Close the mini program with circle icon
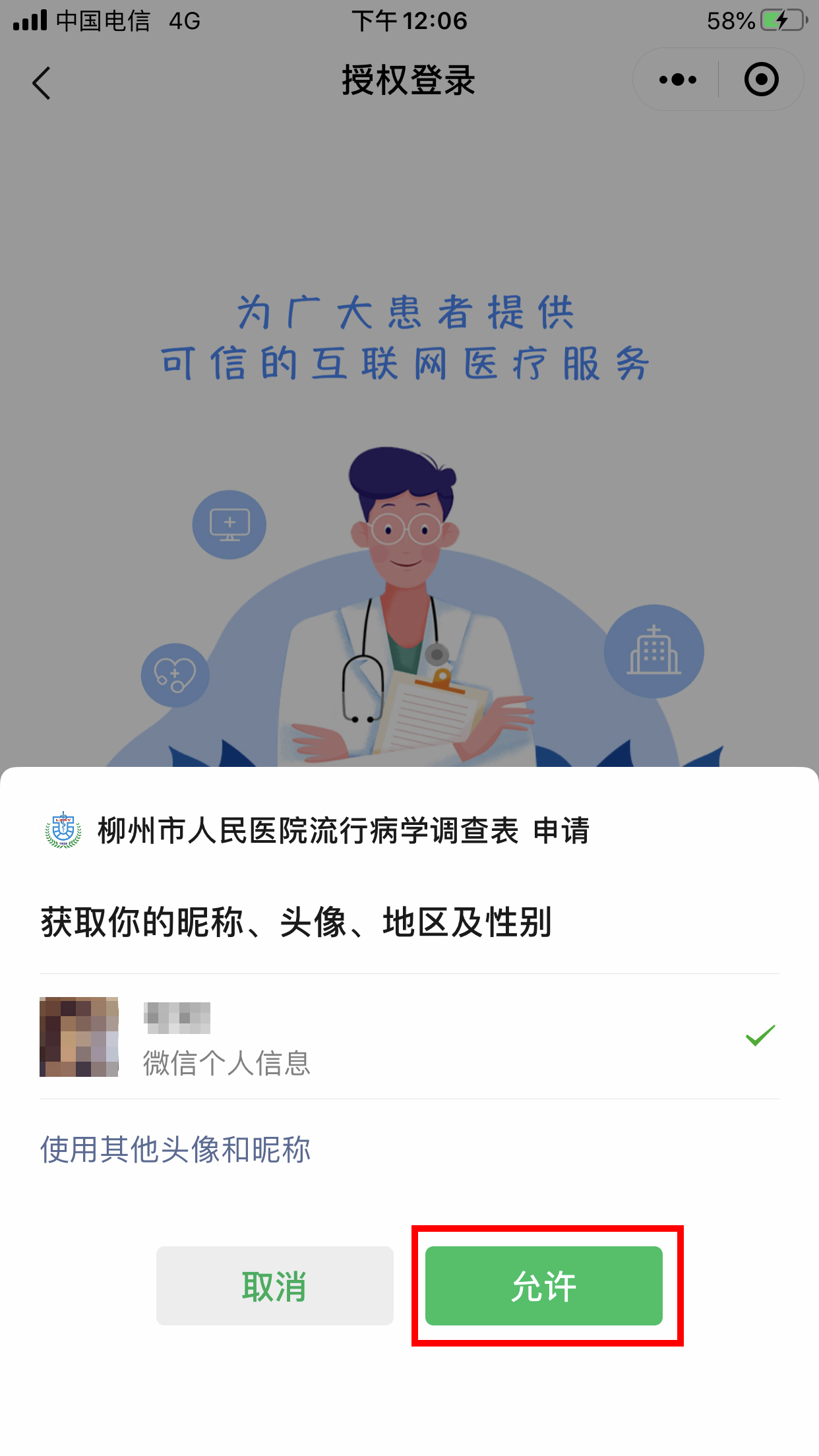 tap(761, 80)
